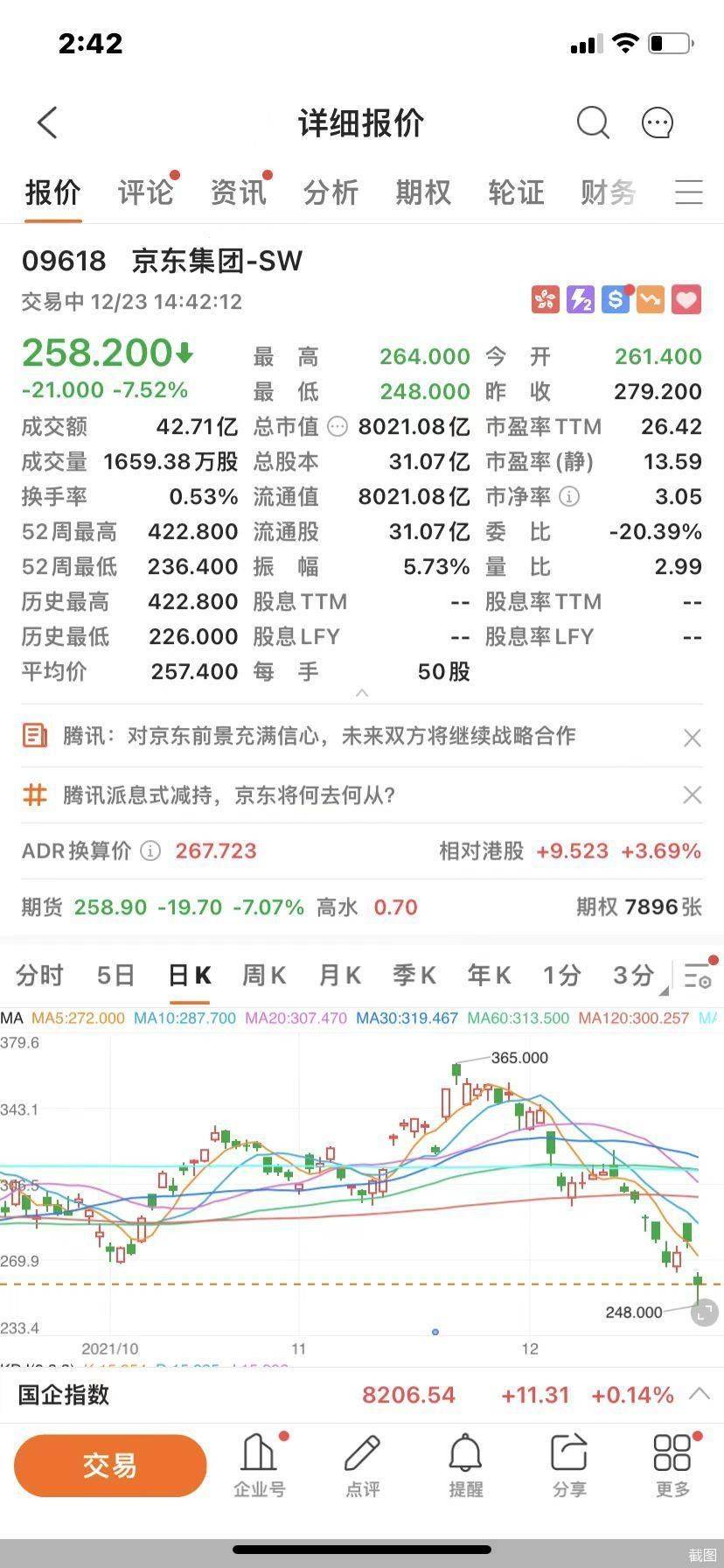
Task: Collapse quote details with the upward chevron
Action: 362,691
